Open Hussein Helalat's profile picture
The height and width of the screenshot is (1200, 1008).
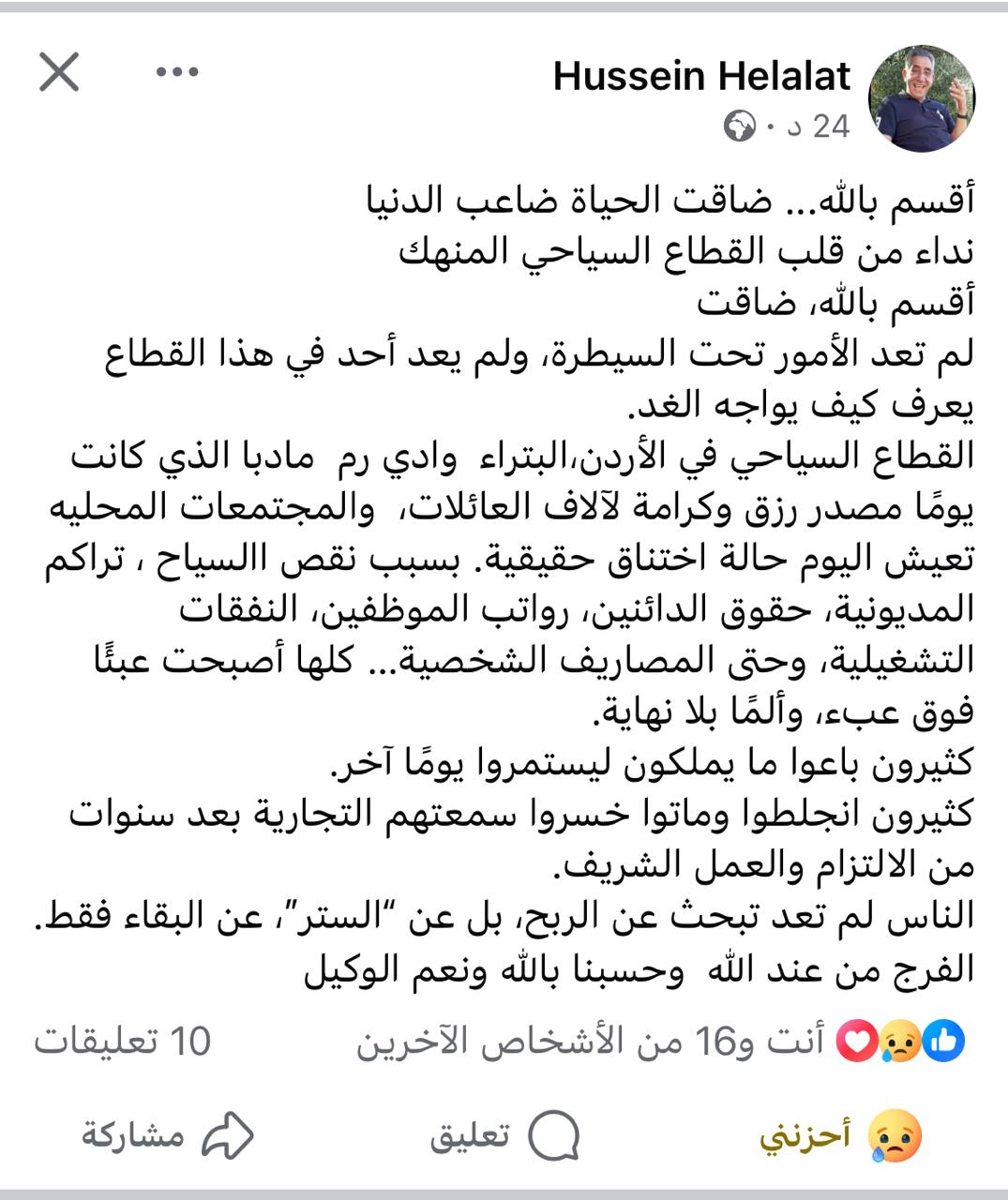click(923, 98)
